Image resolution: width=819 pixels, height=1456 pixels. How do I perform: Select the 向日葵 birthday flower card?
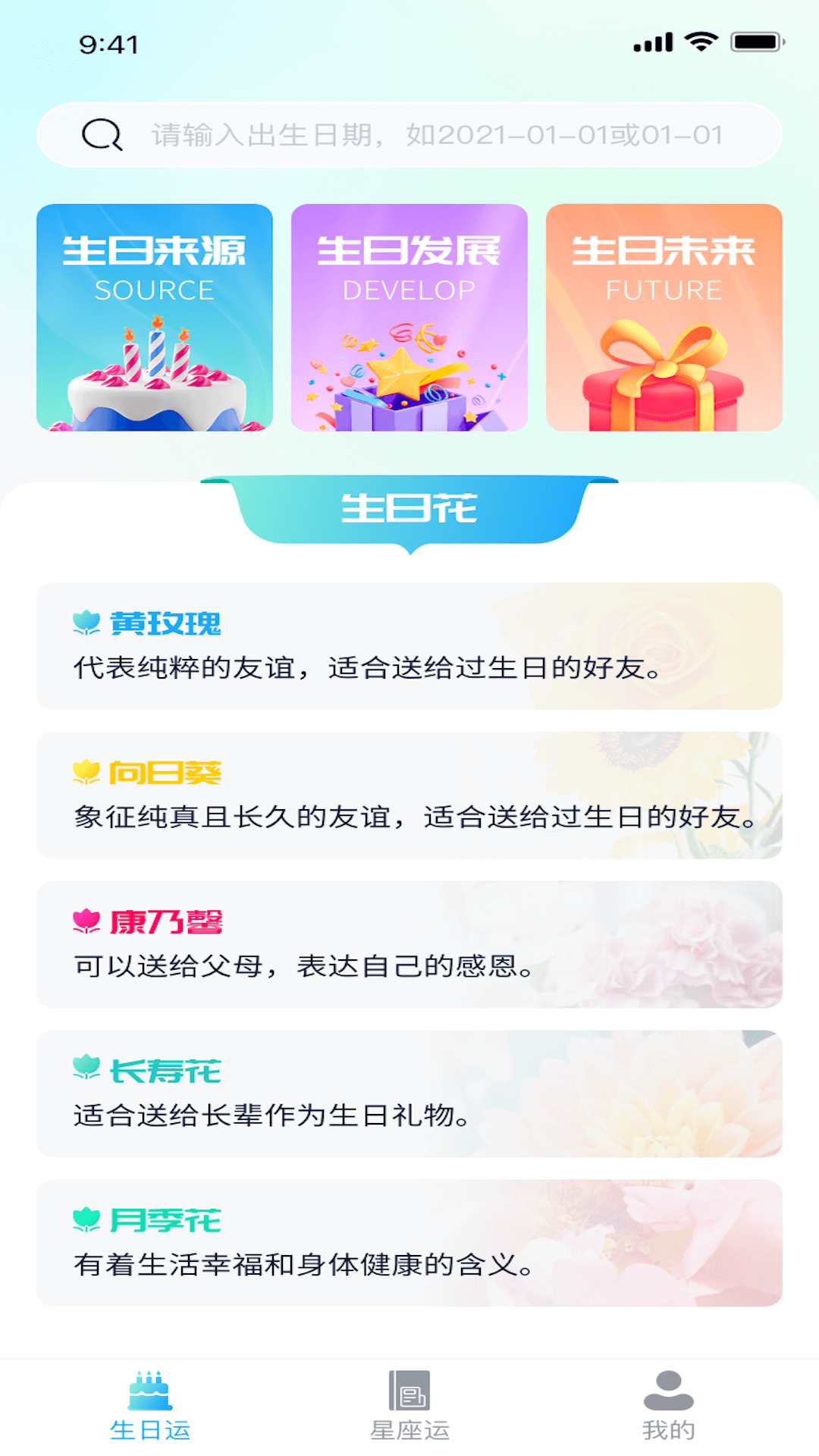(x=409, y=795)
